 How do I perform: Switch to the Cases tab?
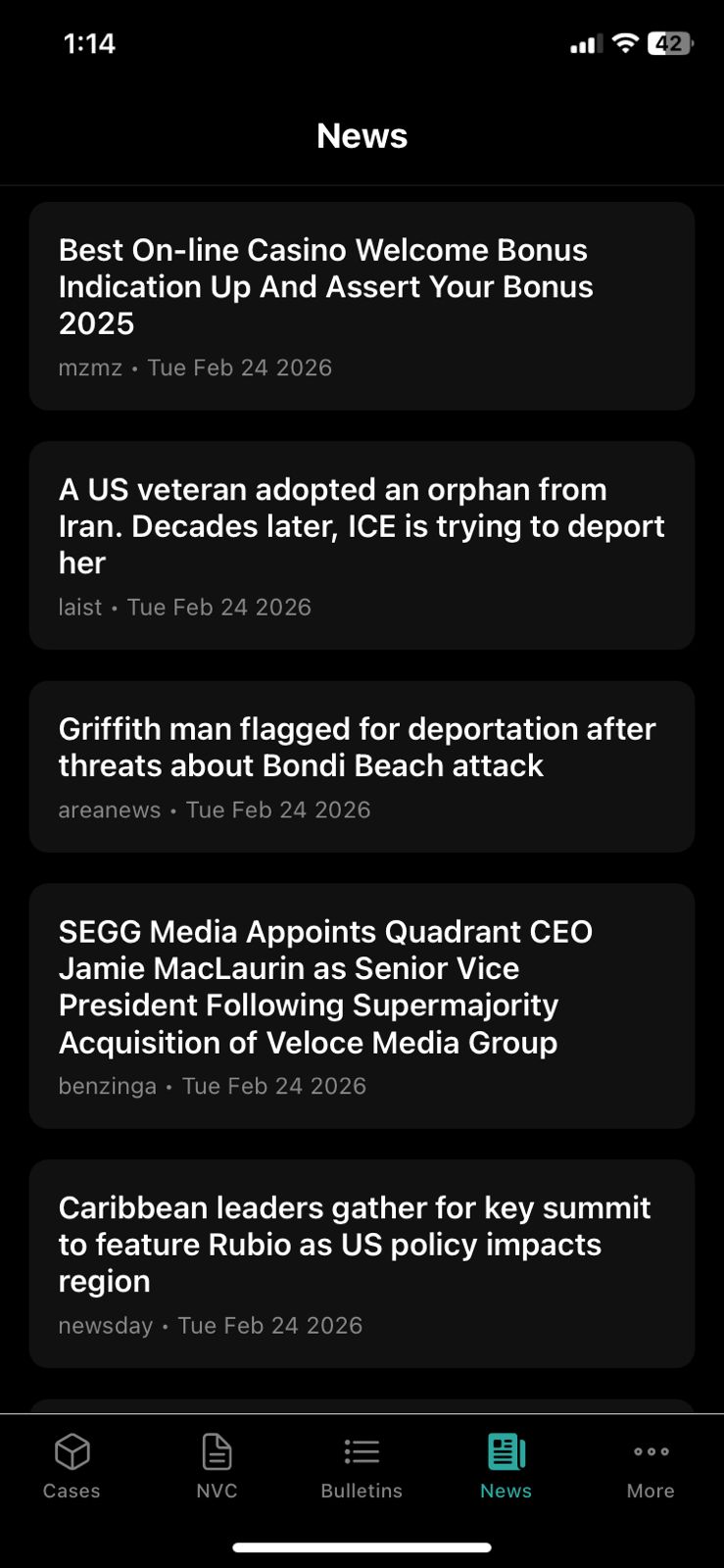[72, 1465]
